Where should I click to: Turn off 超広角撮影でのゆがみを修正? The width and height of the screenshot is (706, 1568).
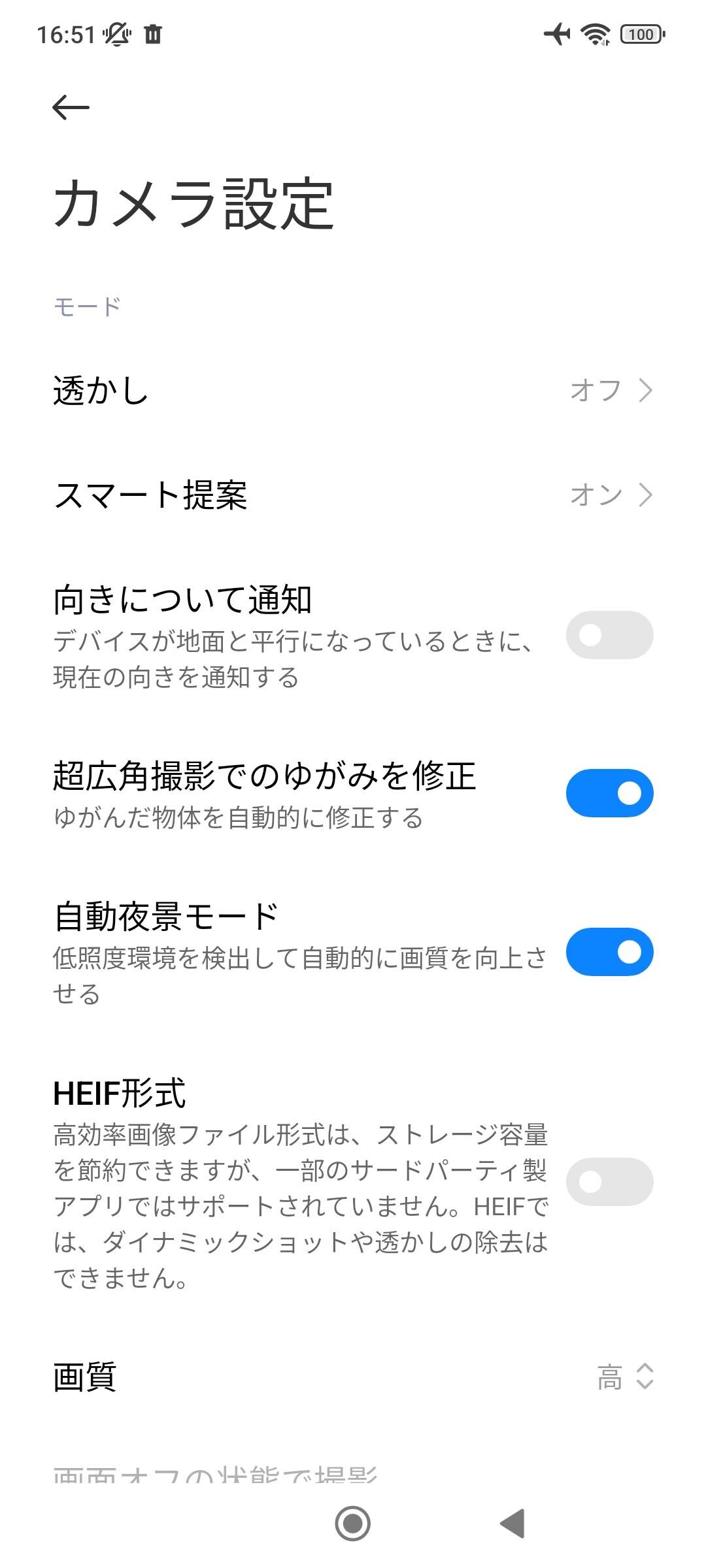609,793
